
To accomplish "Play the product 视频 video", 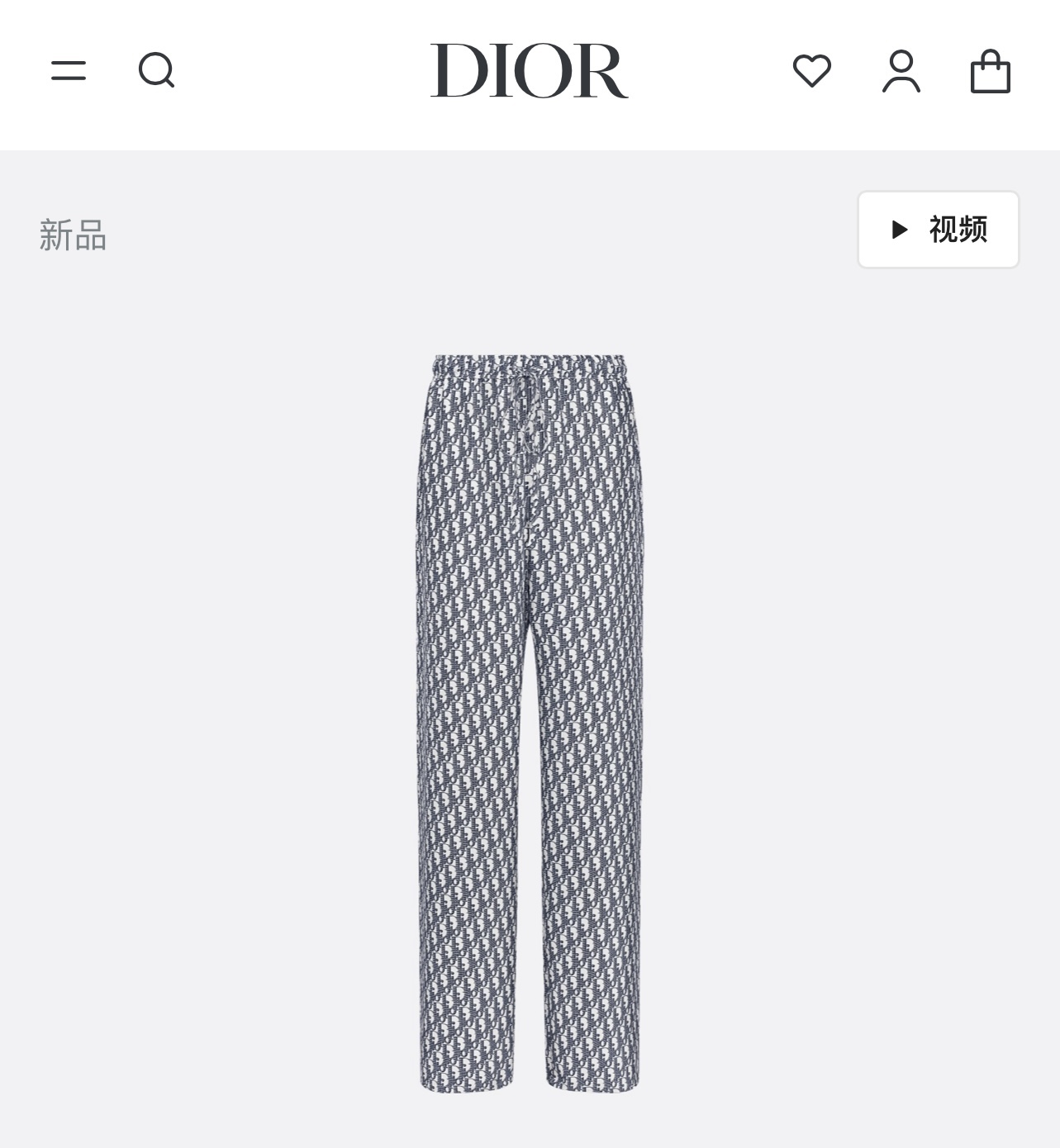I will pos(939,230).
